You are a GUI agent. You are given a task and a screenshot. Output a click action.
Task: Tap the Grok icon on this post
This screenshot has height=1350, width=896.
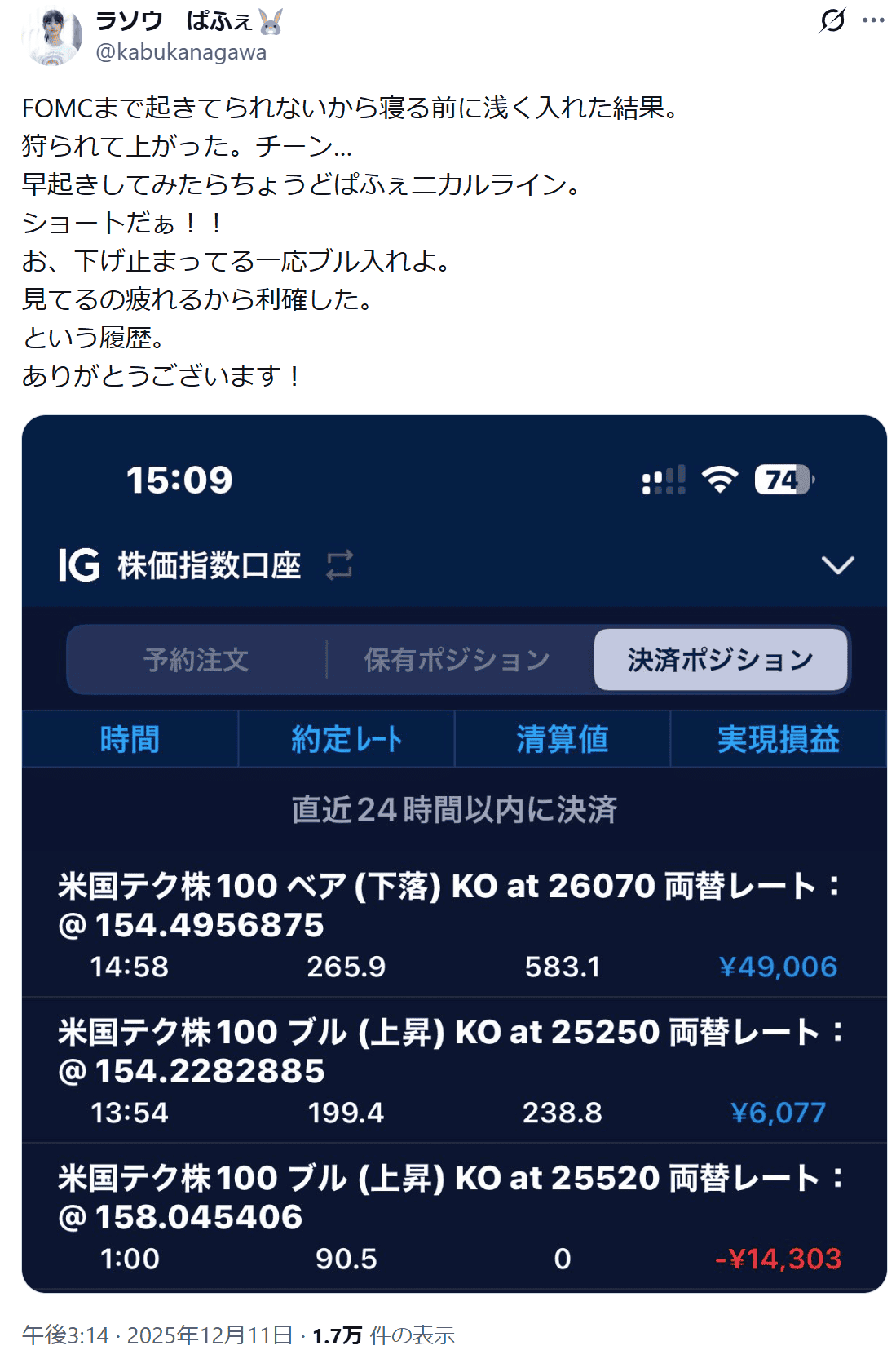[832, 20]
